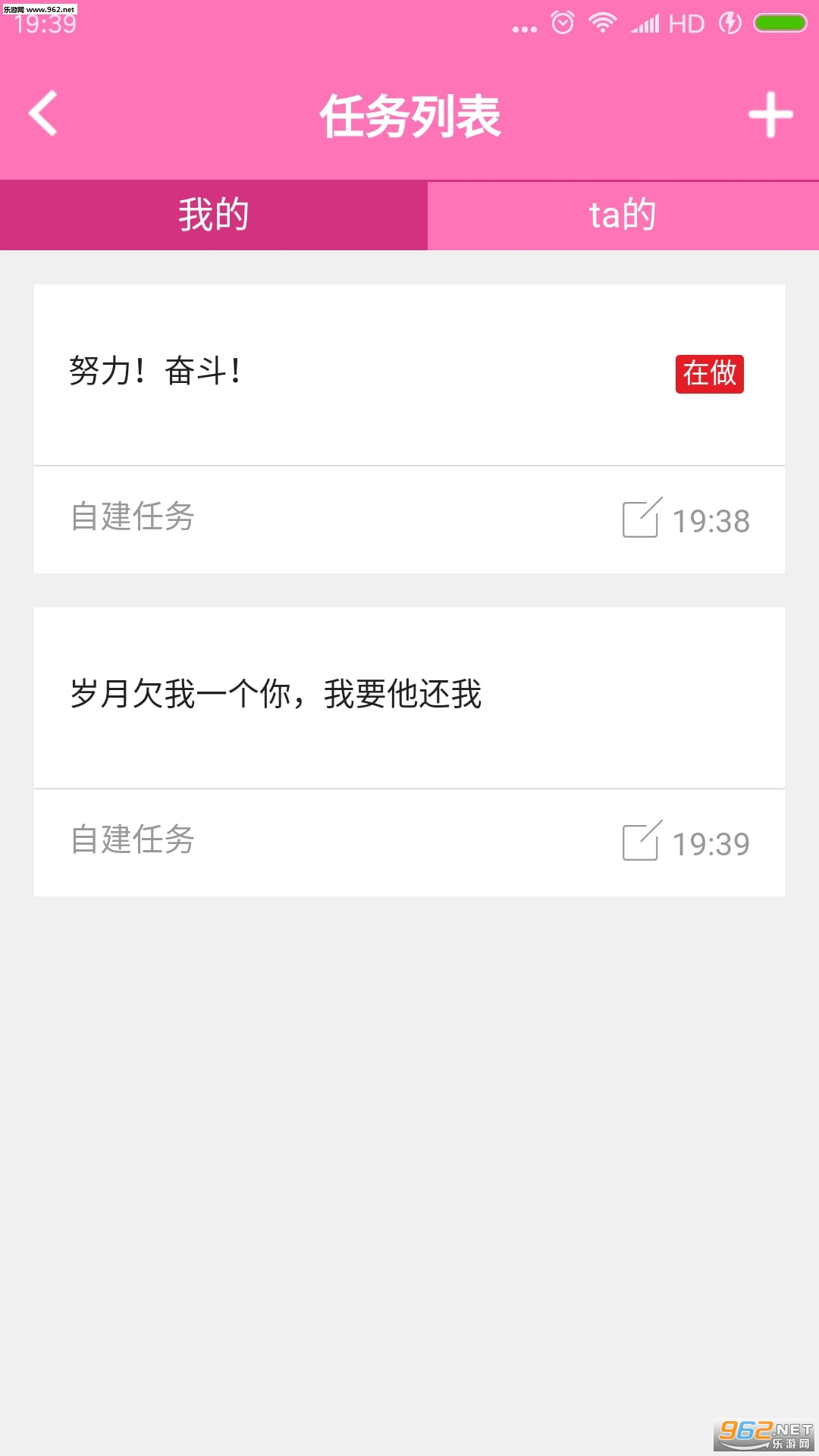The height and width of the screenshot is (1456, 819).
Task: Open the task 岁月欠我一个你，我要他还我
Action: click(275, 695)
